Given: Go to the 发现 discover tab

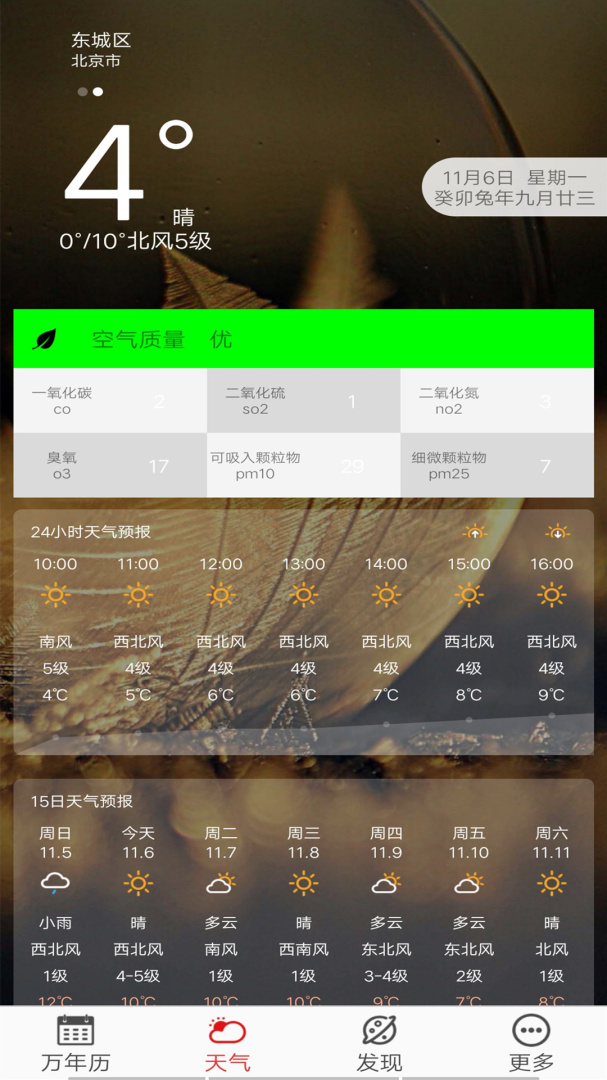Looking at the screenshot, I should 379,1042.
